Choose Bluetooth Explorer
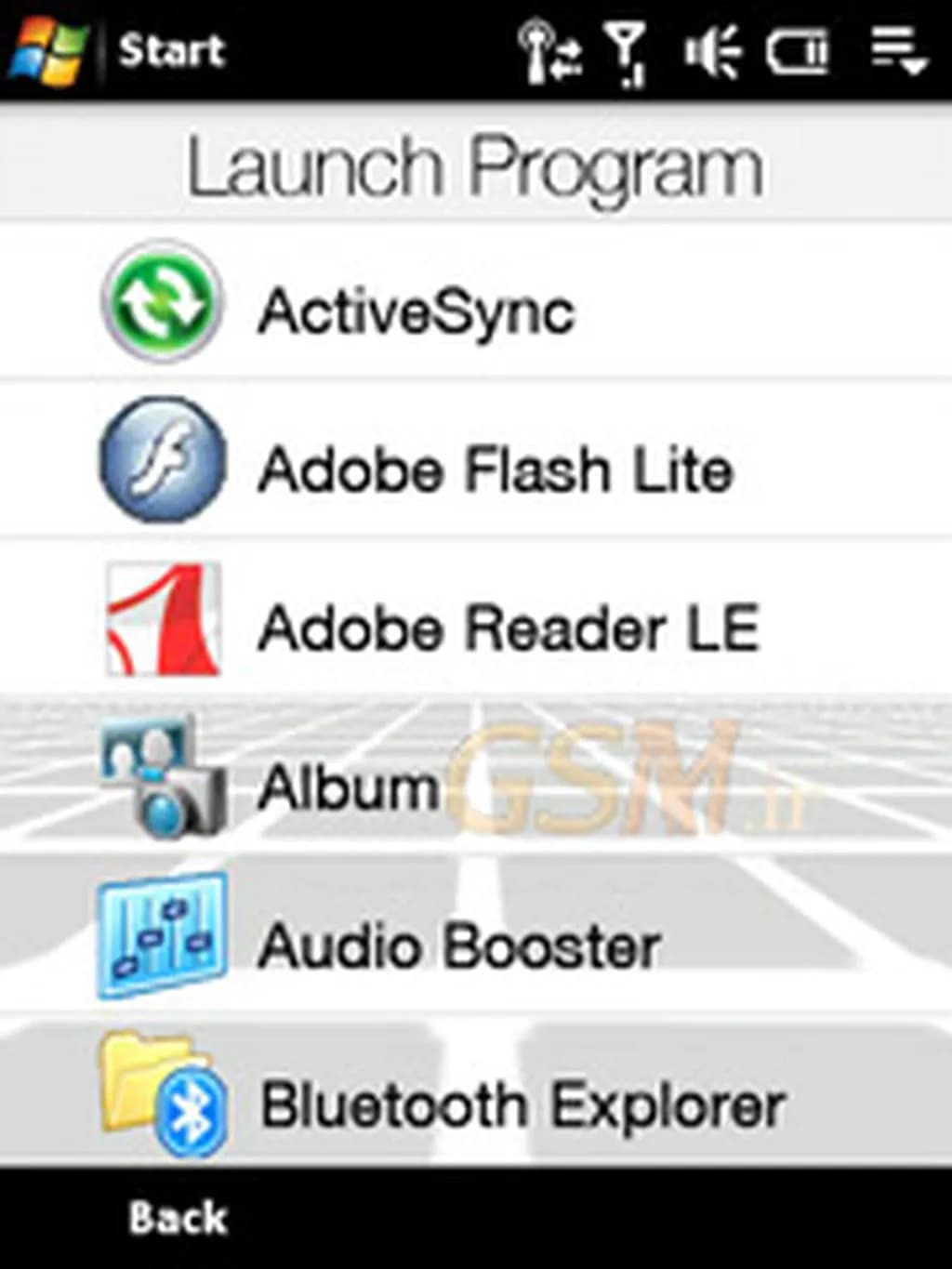The image size is (952, 1269). (x=522, y=1104)
